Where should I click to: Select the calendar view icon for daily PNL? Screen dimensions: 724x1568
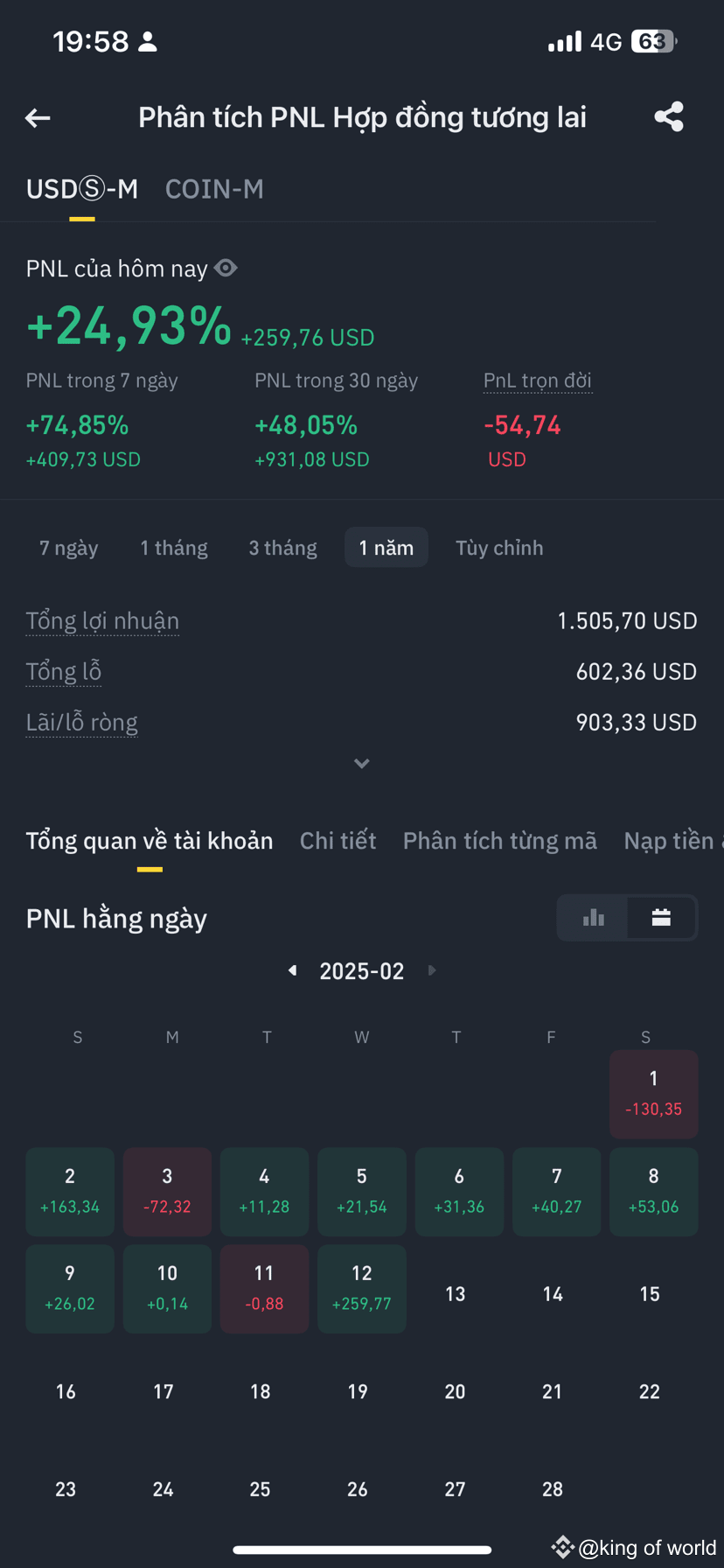tap(661, 917)
